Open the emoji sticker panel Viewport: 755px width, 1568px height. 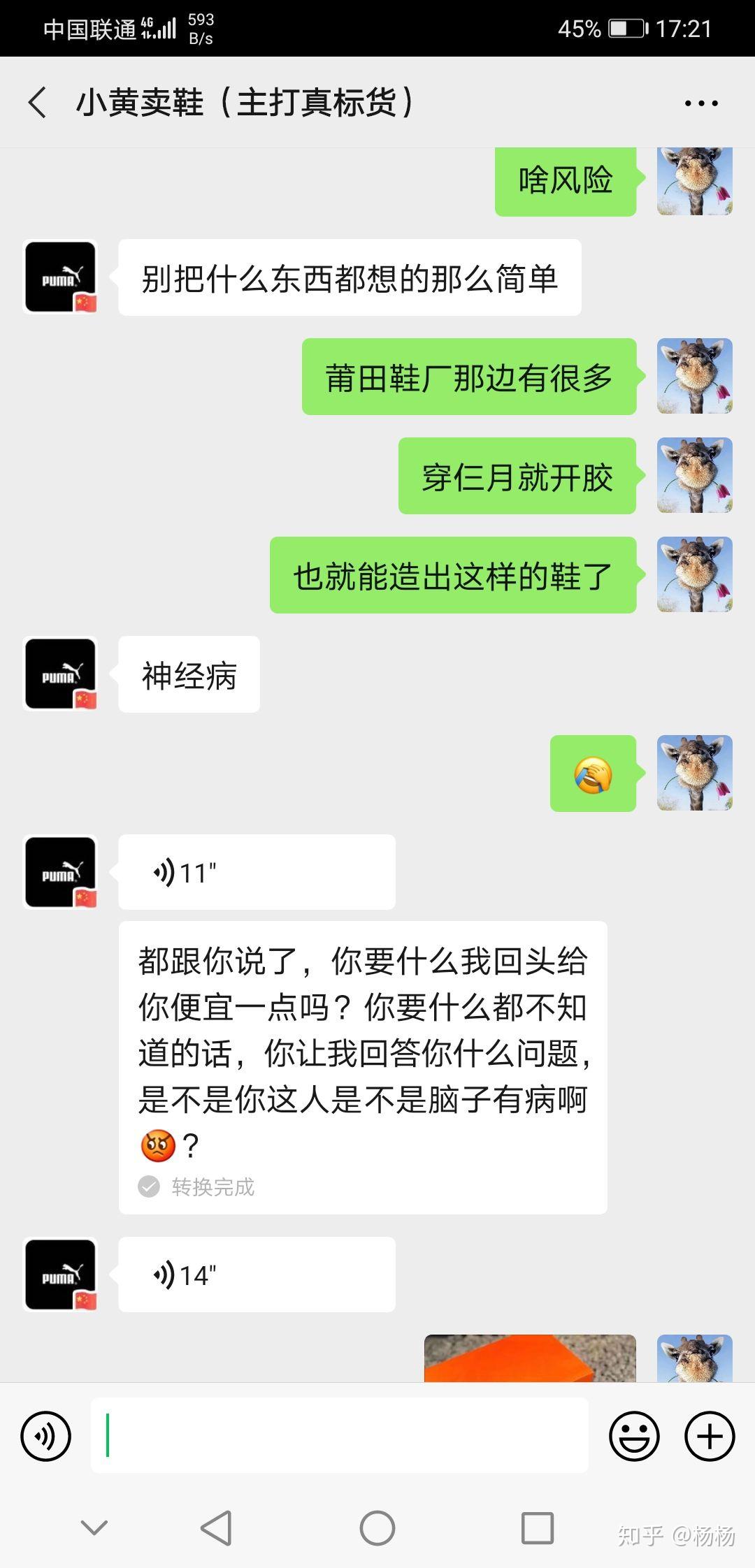[x=634, y=1437]
